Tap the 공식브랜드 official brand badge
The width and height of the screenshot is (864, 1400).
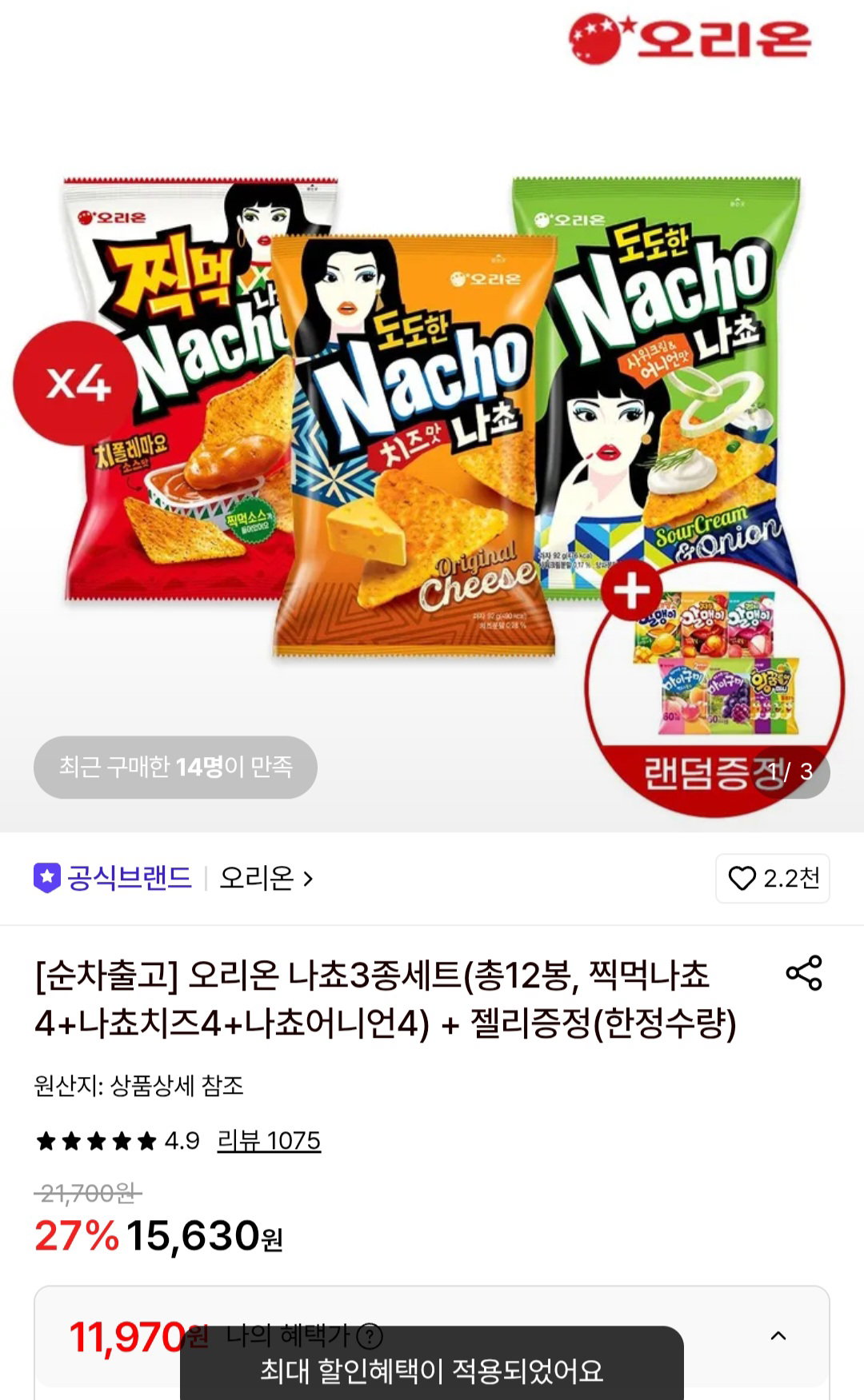(x=113, y=878)
